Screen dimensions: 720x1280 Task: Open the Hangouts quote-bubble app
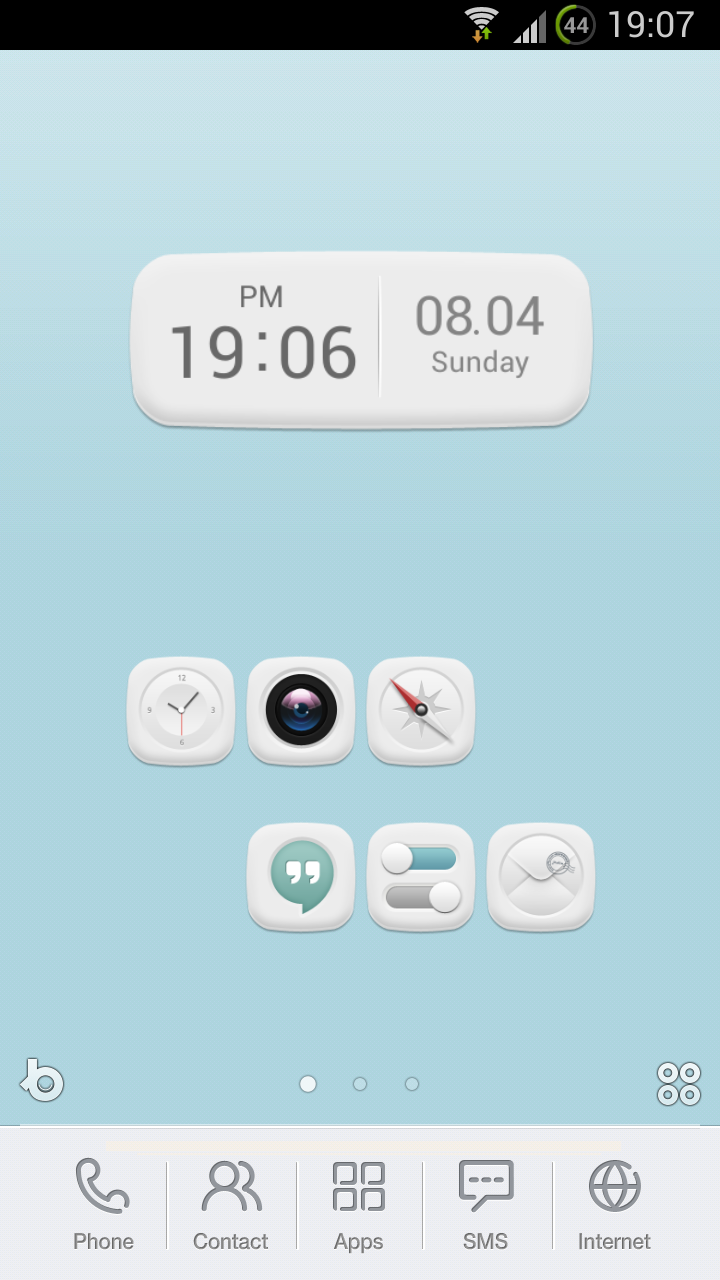point(301,877)
